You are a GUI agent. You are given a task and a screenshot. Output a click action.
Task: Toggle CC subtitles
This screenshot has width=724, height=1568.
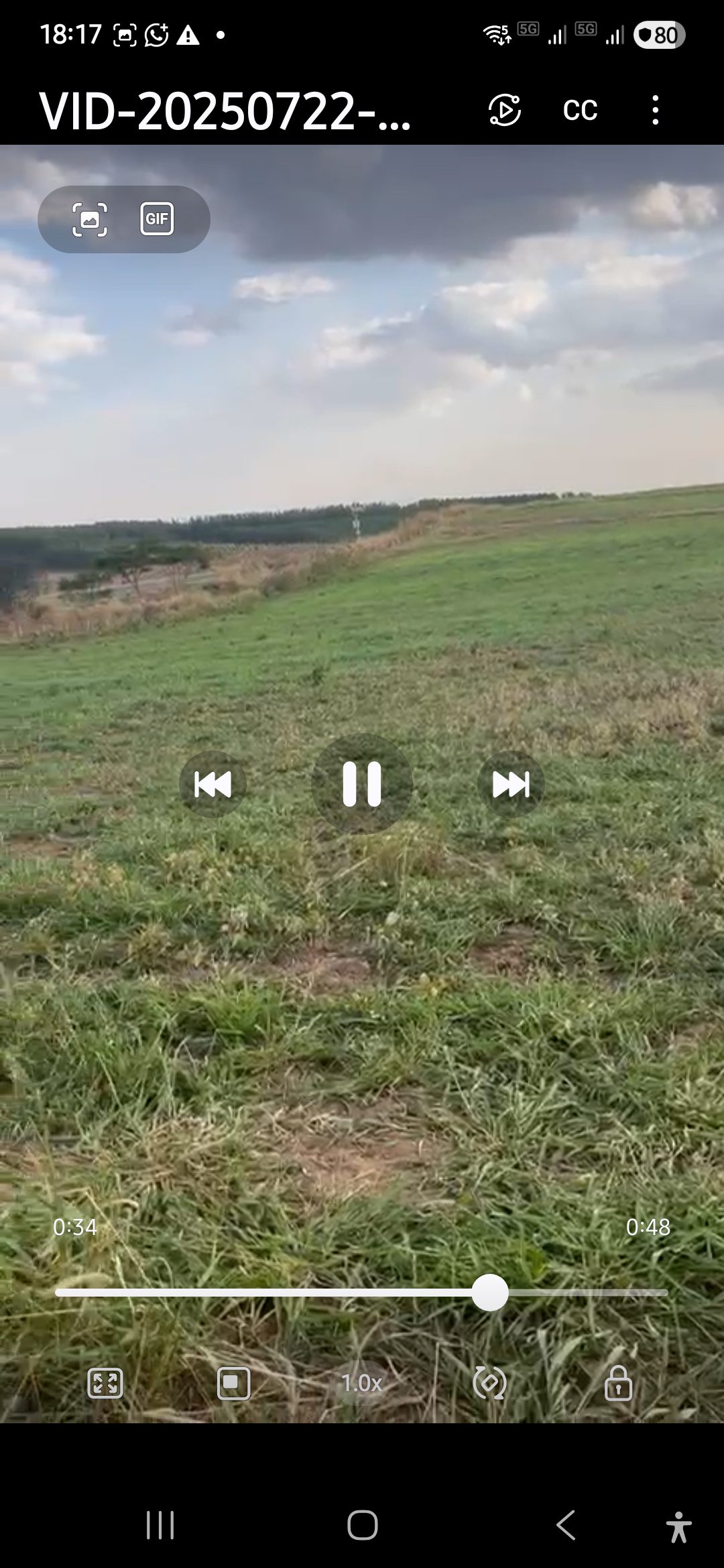[580, 110]
